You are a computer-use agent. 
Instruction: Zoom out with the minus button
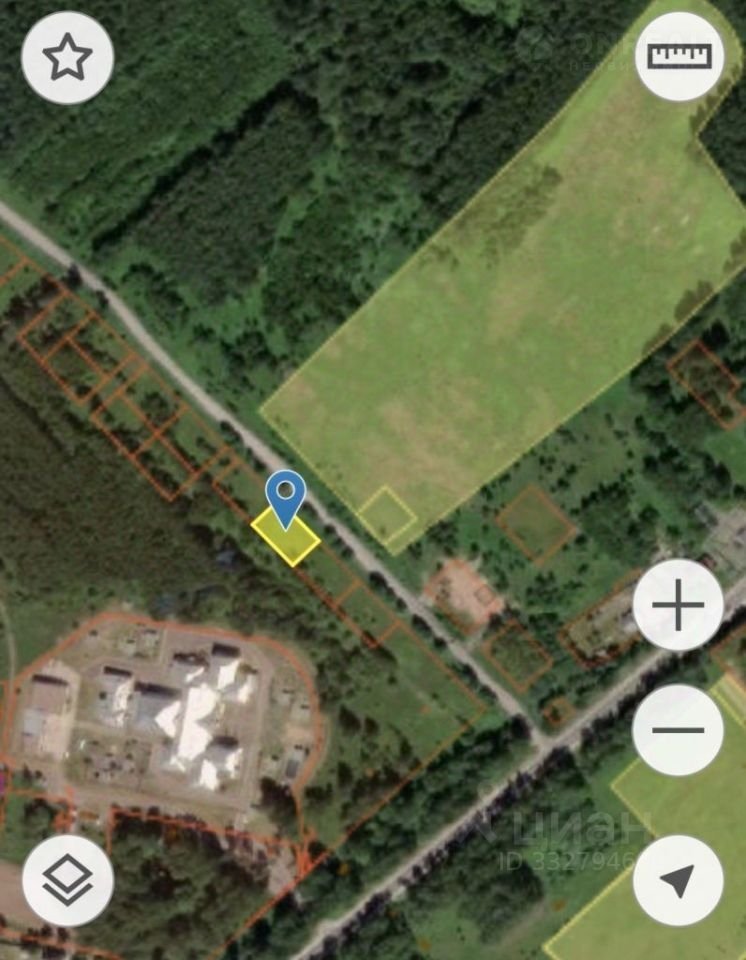pos(678,730)
